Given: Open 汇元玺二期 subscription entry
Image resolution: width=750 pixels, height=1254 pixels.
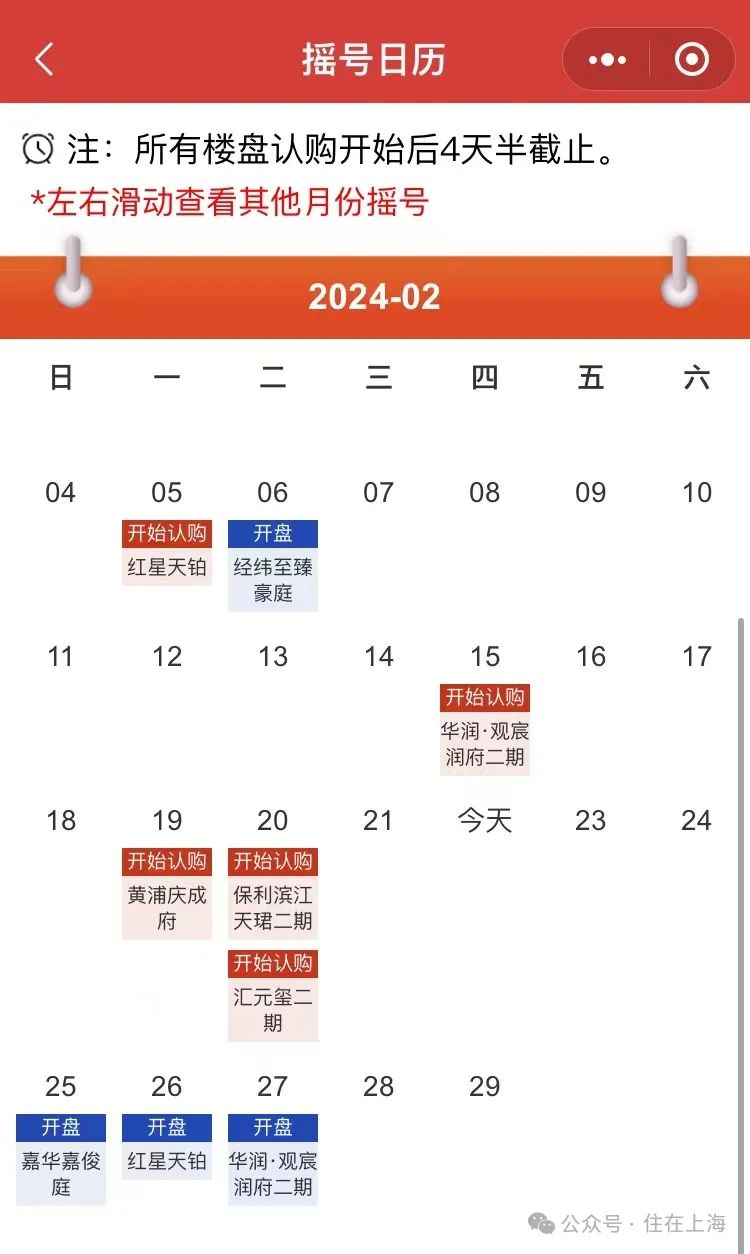Looking at the screenshot, I should 273,996.
